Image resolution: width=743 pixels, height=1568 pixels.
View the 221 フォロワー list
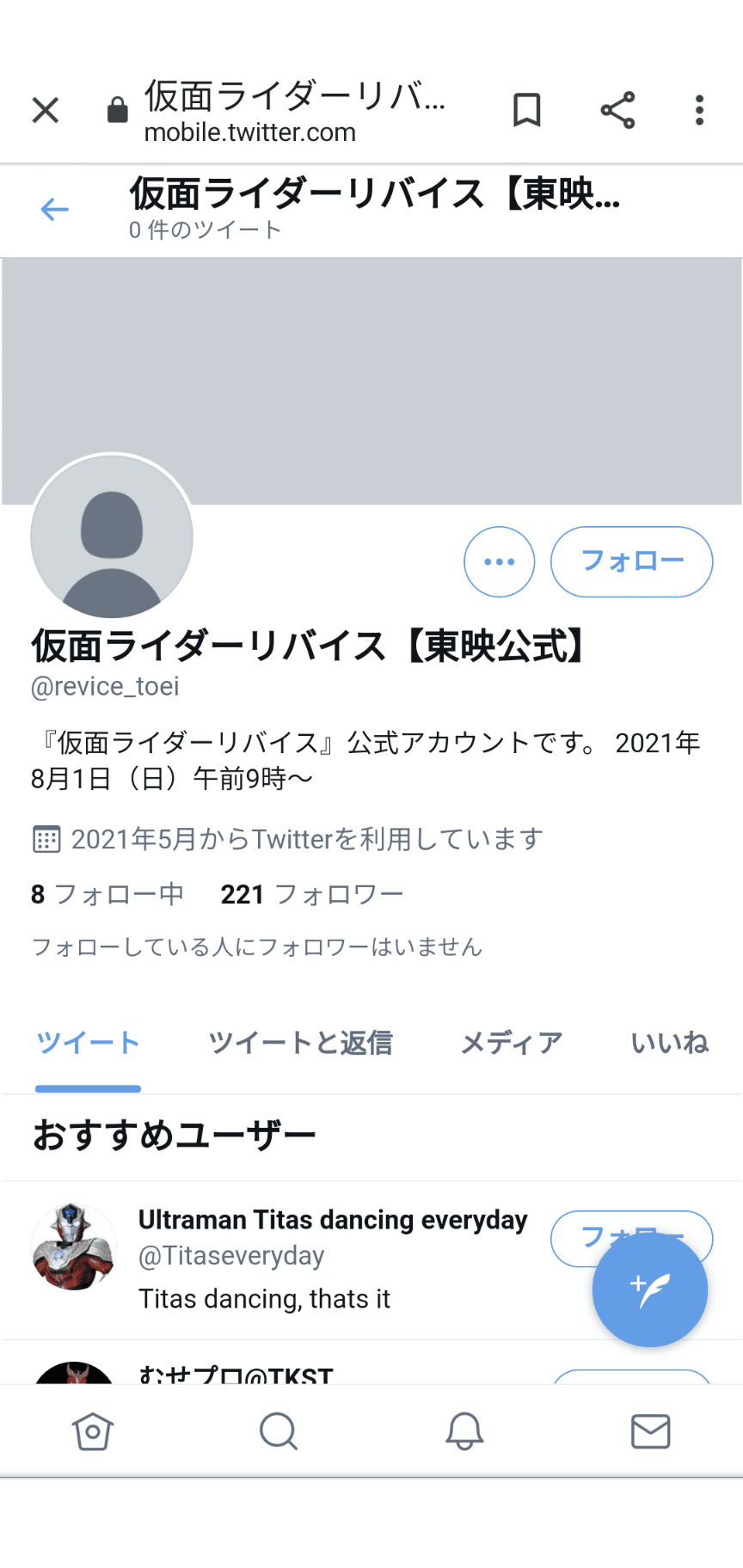point(311,894)
